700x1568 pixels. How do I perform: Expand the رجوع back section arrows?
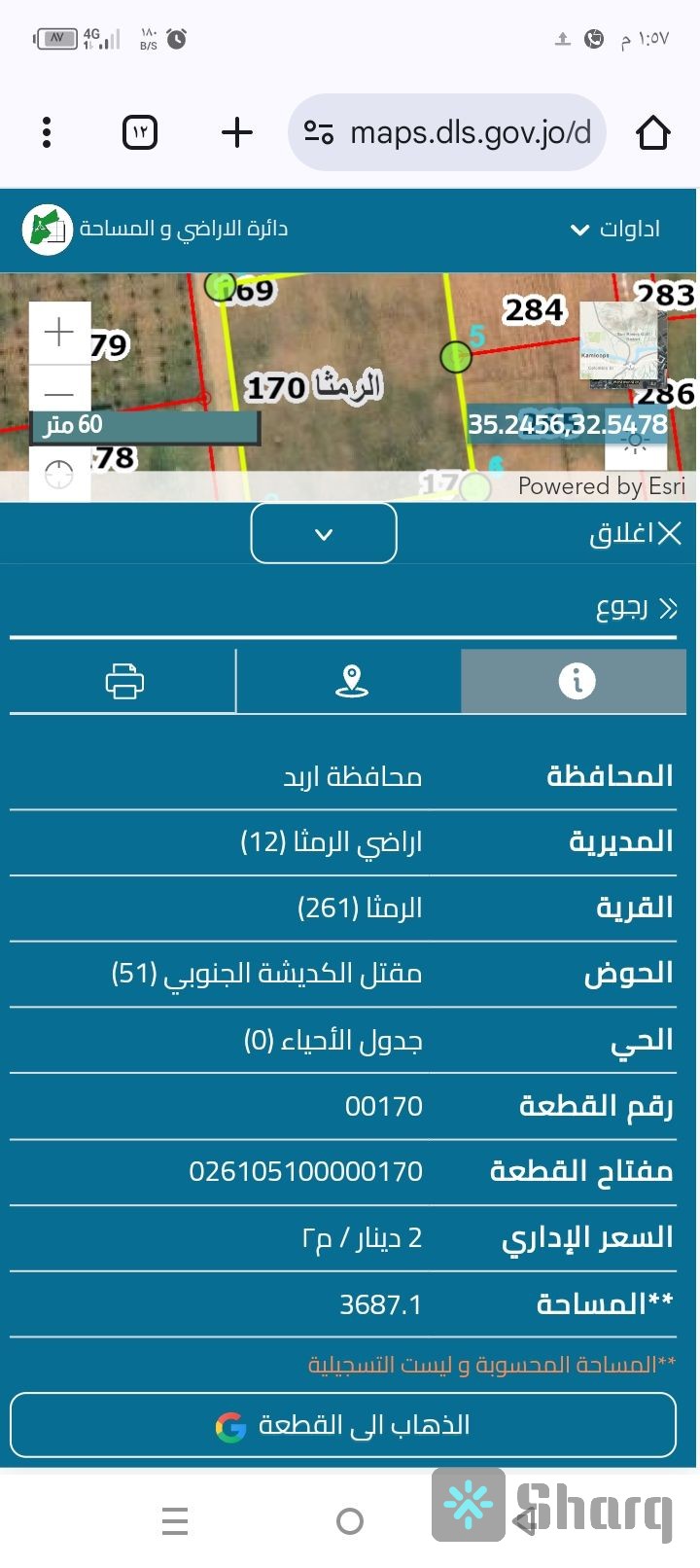tap(669, 609)
